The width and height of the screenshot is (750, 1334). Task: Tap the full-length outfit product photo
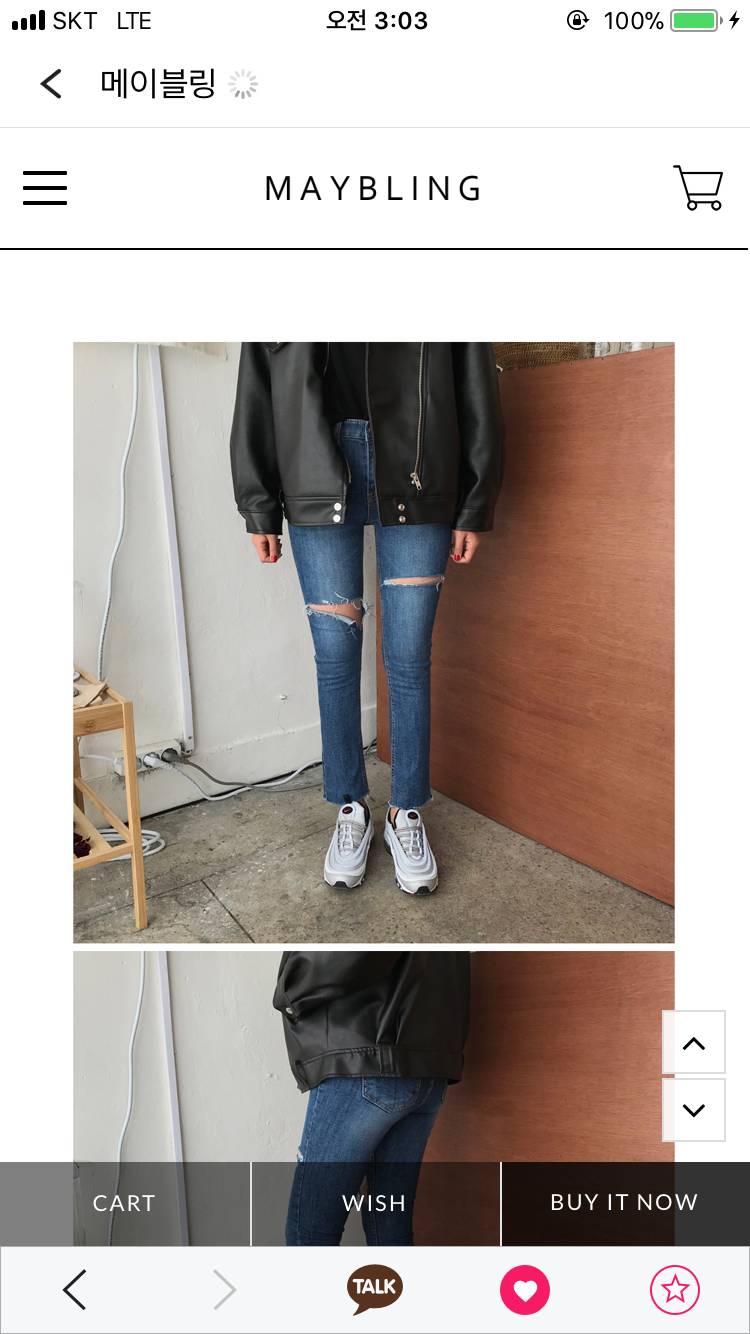click(x=373, y=640)
